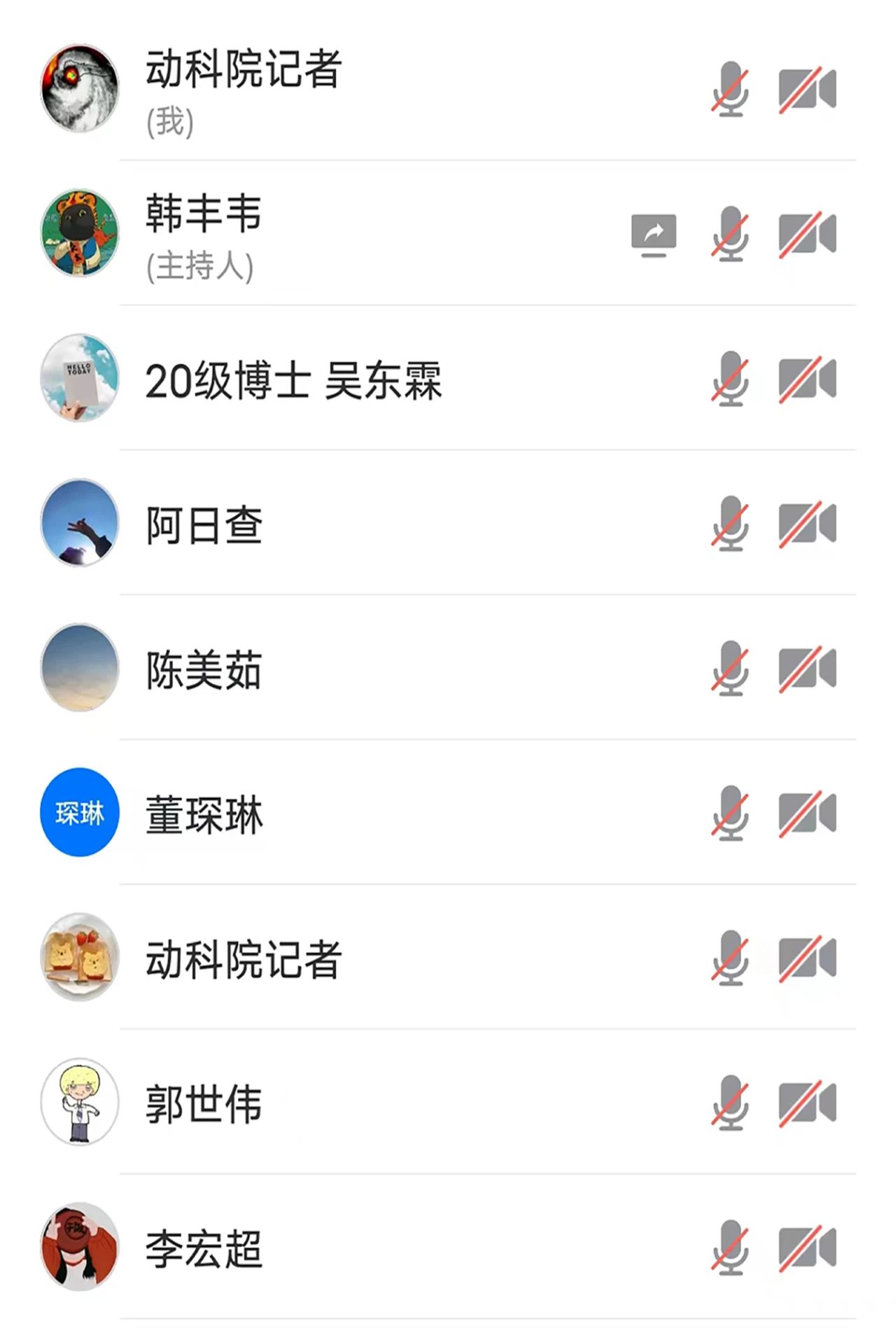Screen dimensions: 896x1333
Task: Turn on 陈美茹's camera
Action: tap(807, 670)
